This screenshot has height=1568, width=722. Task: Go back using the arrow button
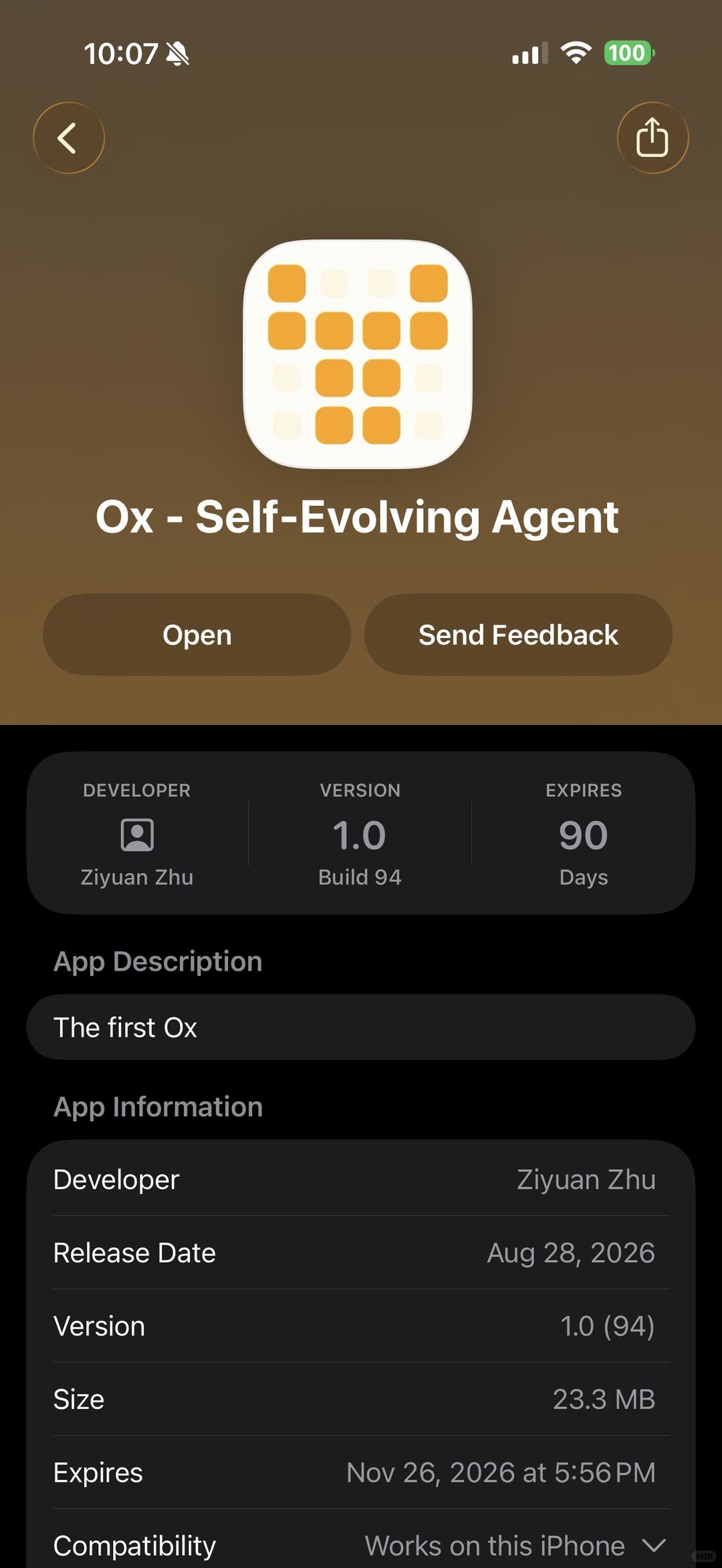(69, 138)
